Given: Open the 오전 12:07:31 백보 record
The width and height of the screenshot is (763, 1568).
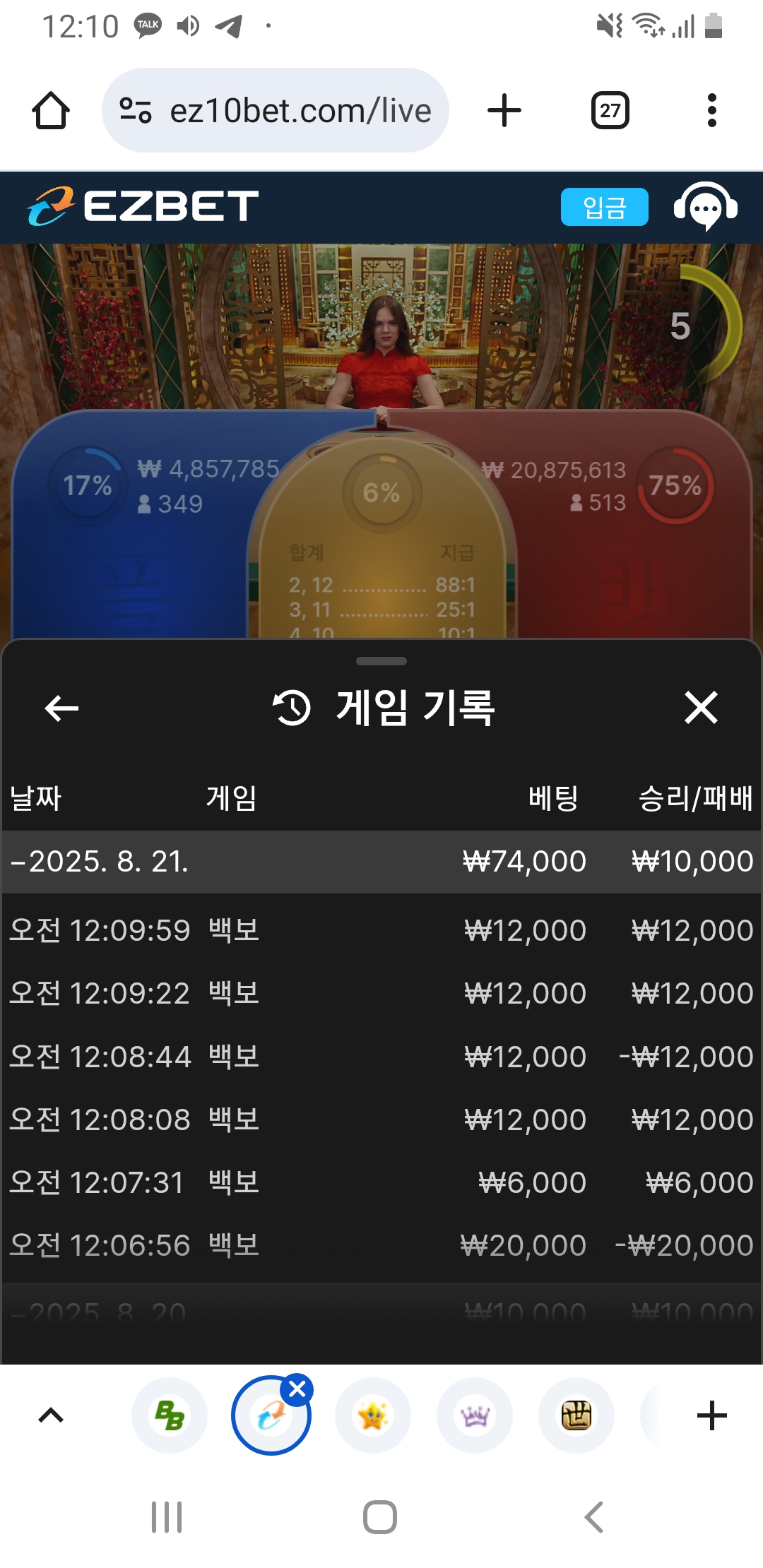Looking at the screenshot, I should (381, 1182).
